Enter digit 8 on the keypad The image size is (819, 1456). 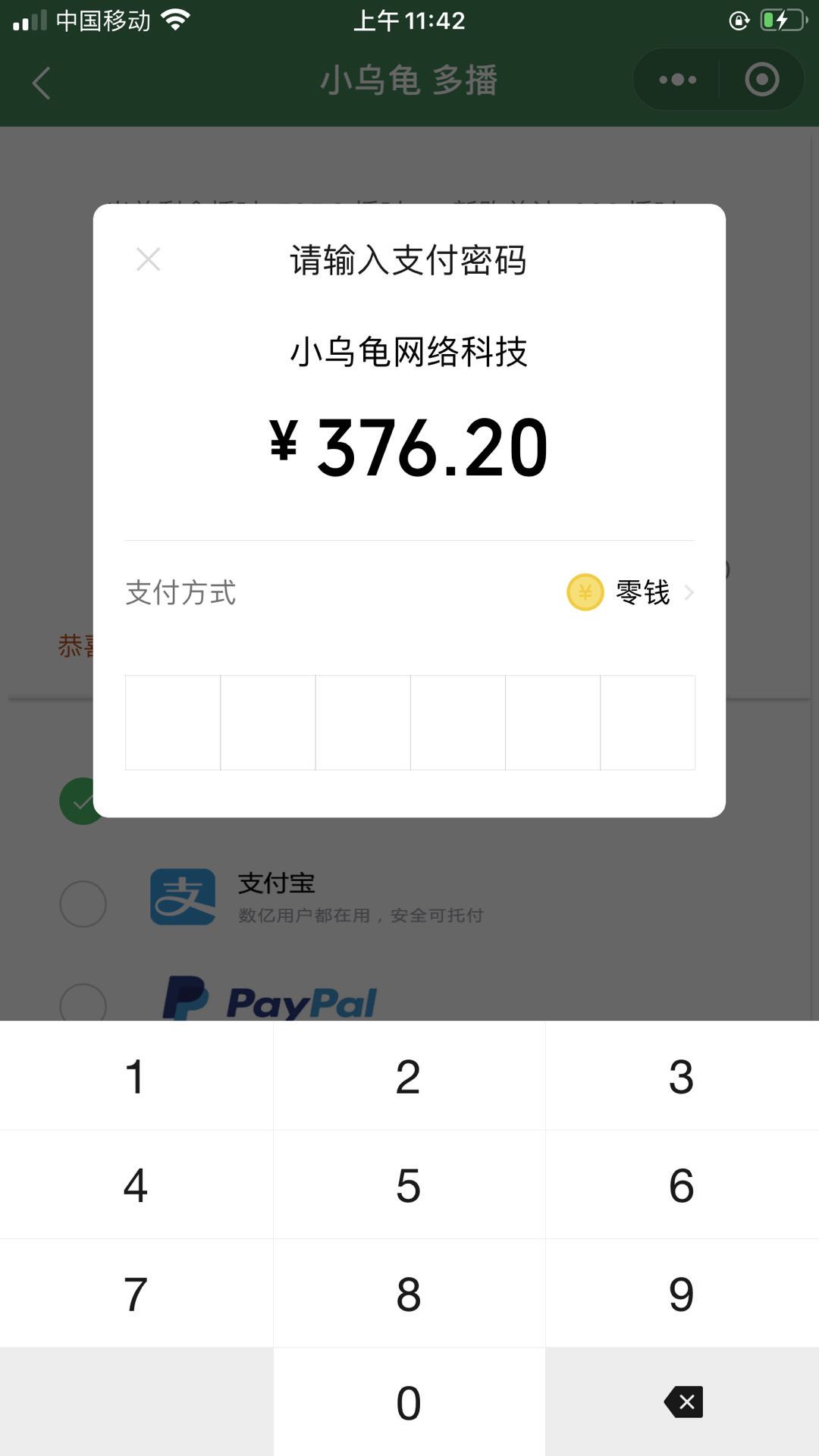[409, 1293]
